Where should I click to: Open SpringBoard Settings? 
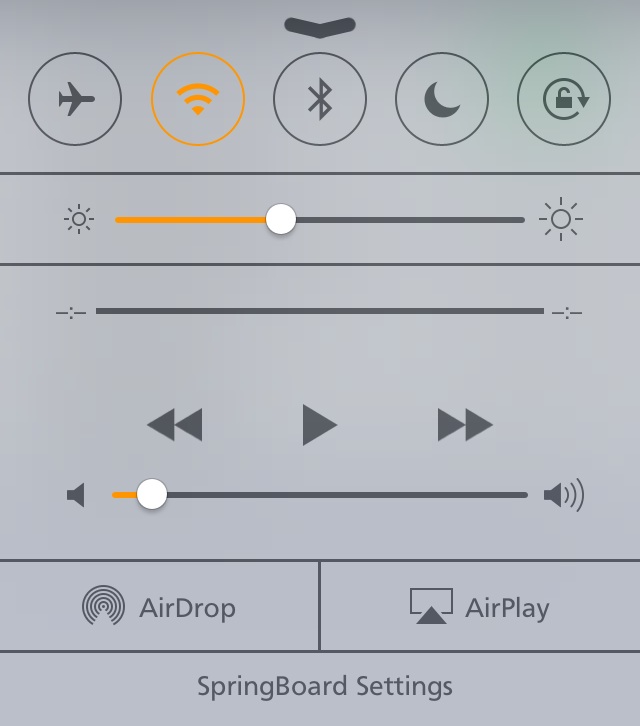[x=324, y=688]
